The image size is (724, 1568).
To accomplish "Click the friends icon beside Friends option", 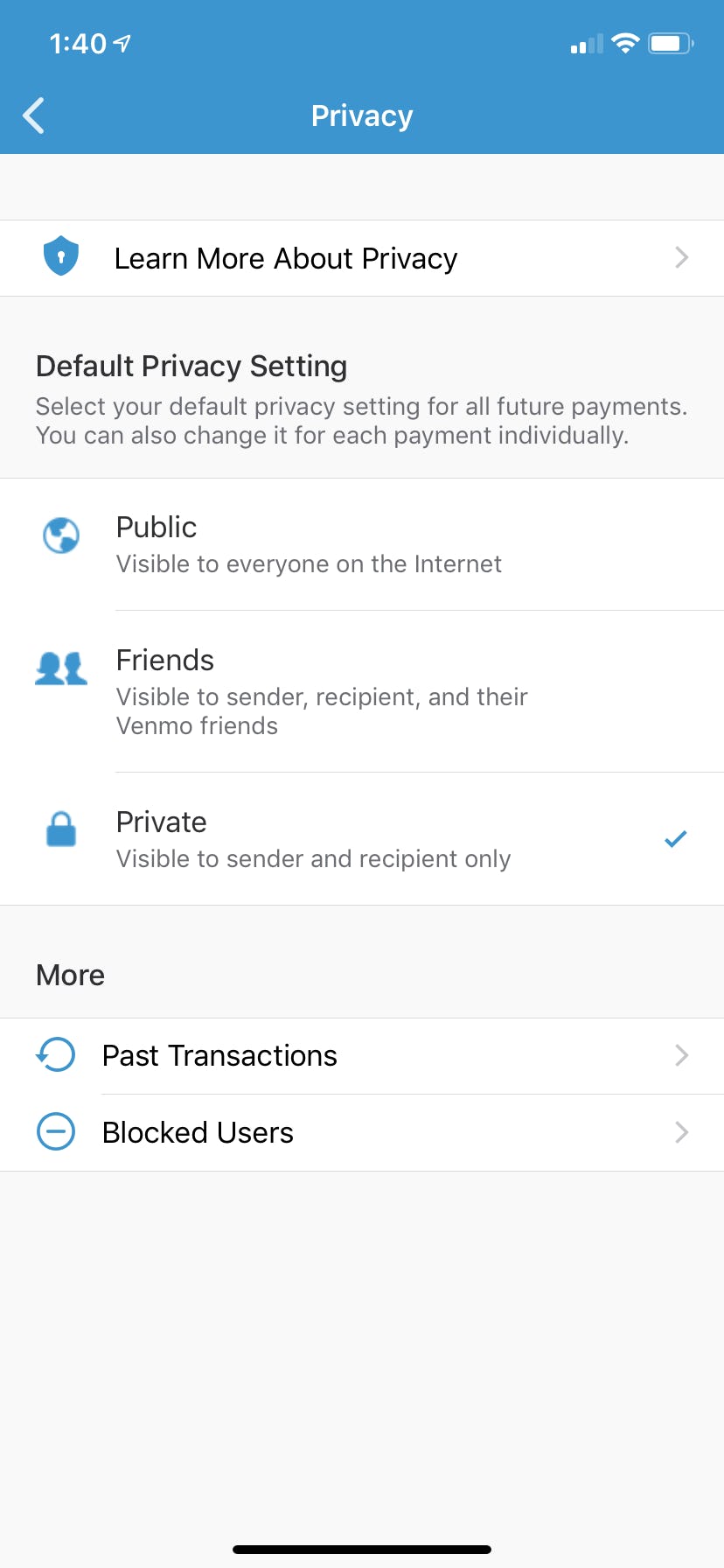I will coord(61,667).
